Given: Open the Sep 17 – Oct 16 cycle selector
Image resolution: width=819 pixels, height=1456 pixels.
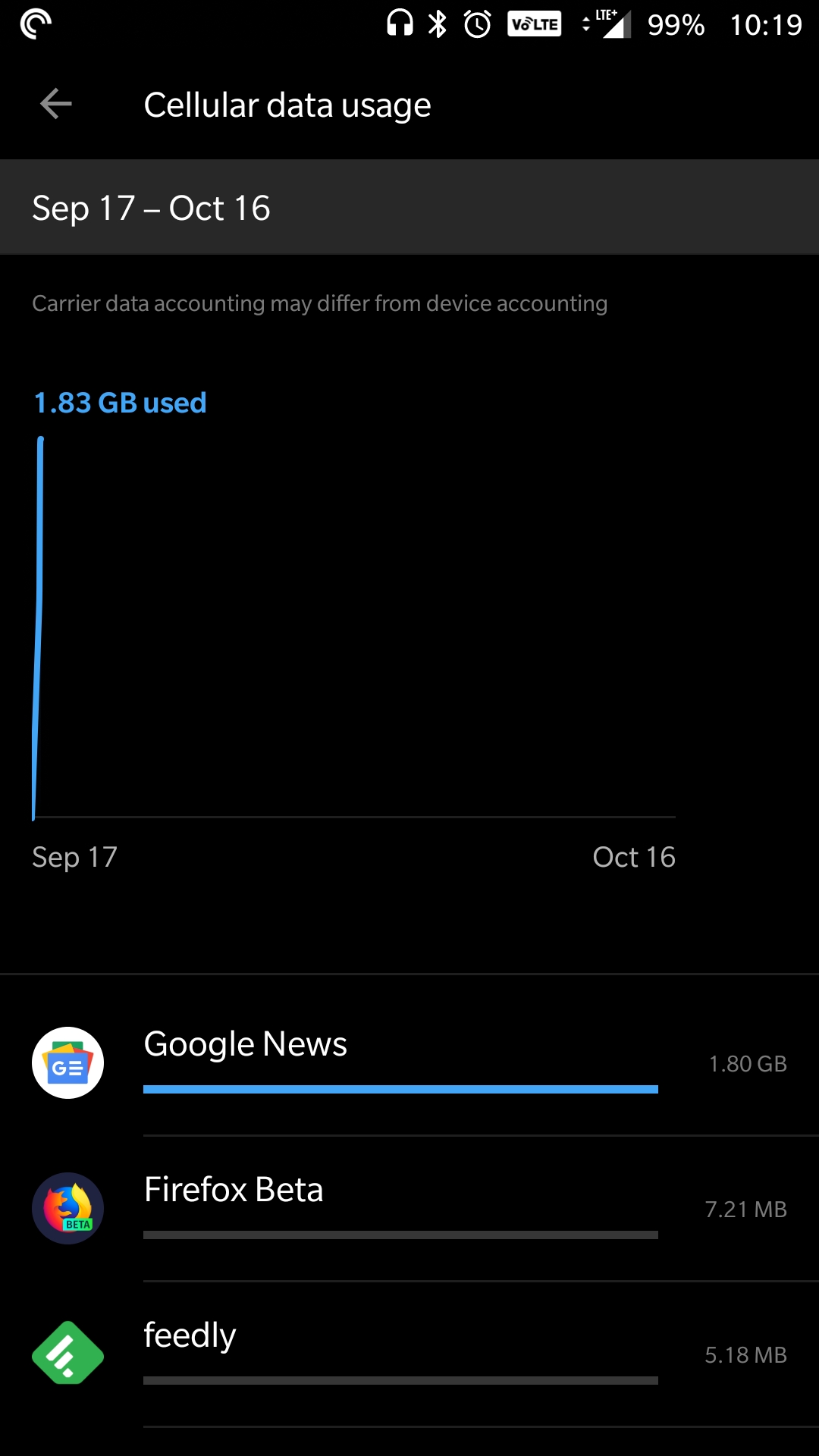Looking at the screenshot, I should point(409,207).
